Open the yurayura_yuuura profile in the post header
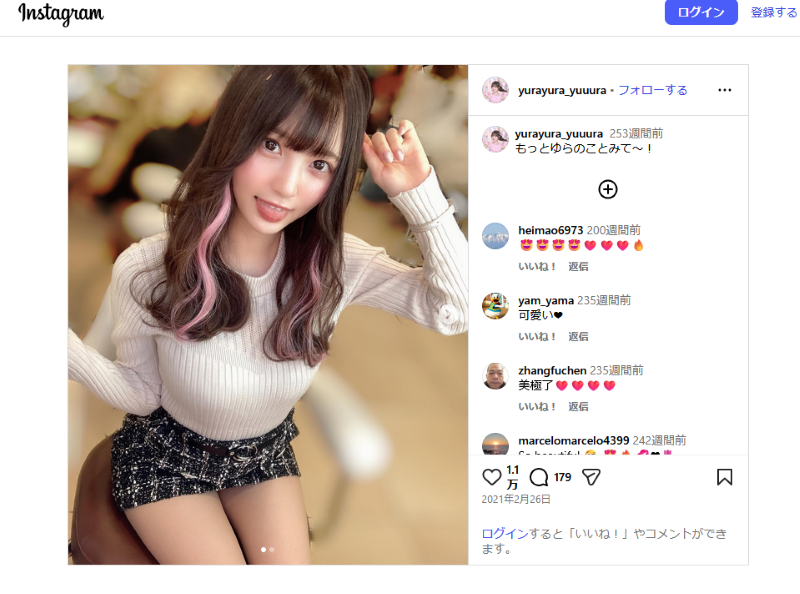The width and height of the screenshot is (800, 594). coord(561,90)
